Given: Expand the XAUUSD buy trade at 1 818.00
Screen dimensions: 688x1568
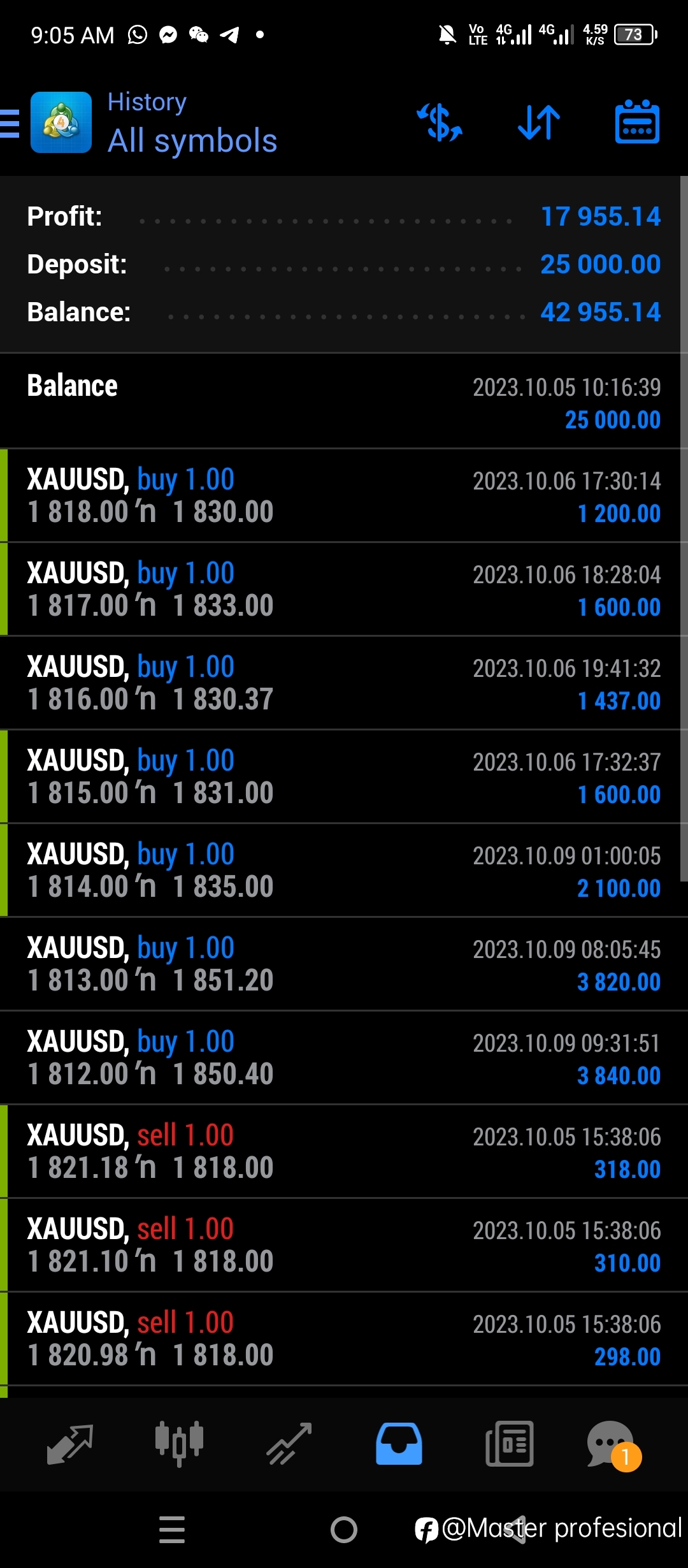Looking at the screenshot, I should [x=344, y=496].
